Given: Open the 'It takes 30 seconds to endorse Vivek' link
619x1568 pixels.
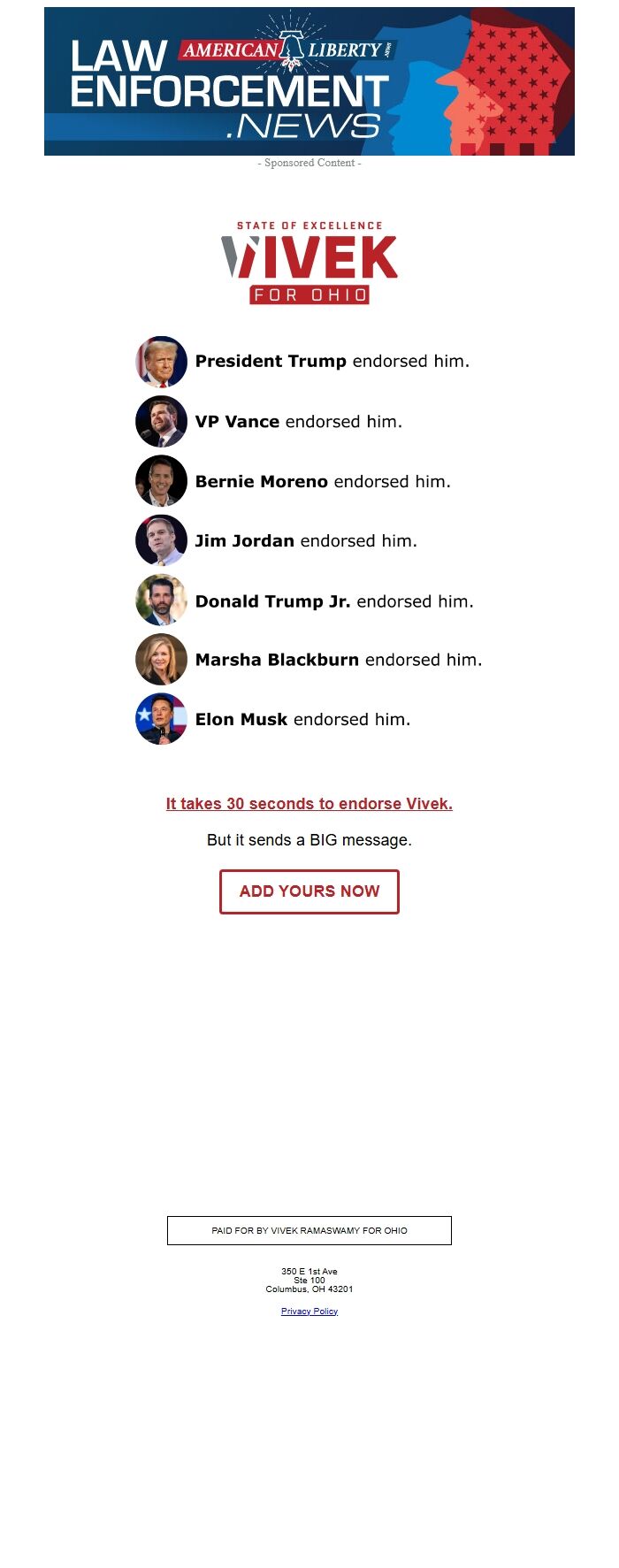Looking at the screenshot, I should coord(309,804).
